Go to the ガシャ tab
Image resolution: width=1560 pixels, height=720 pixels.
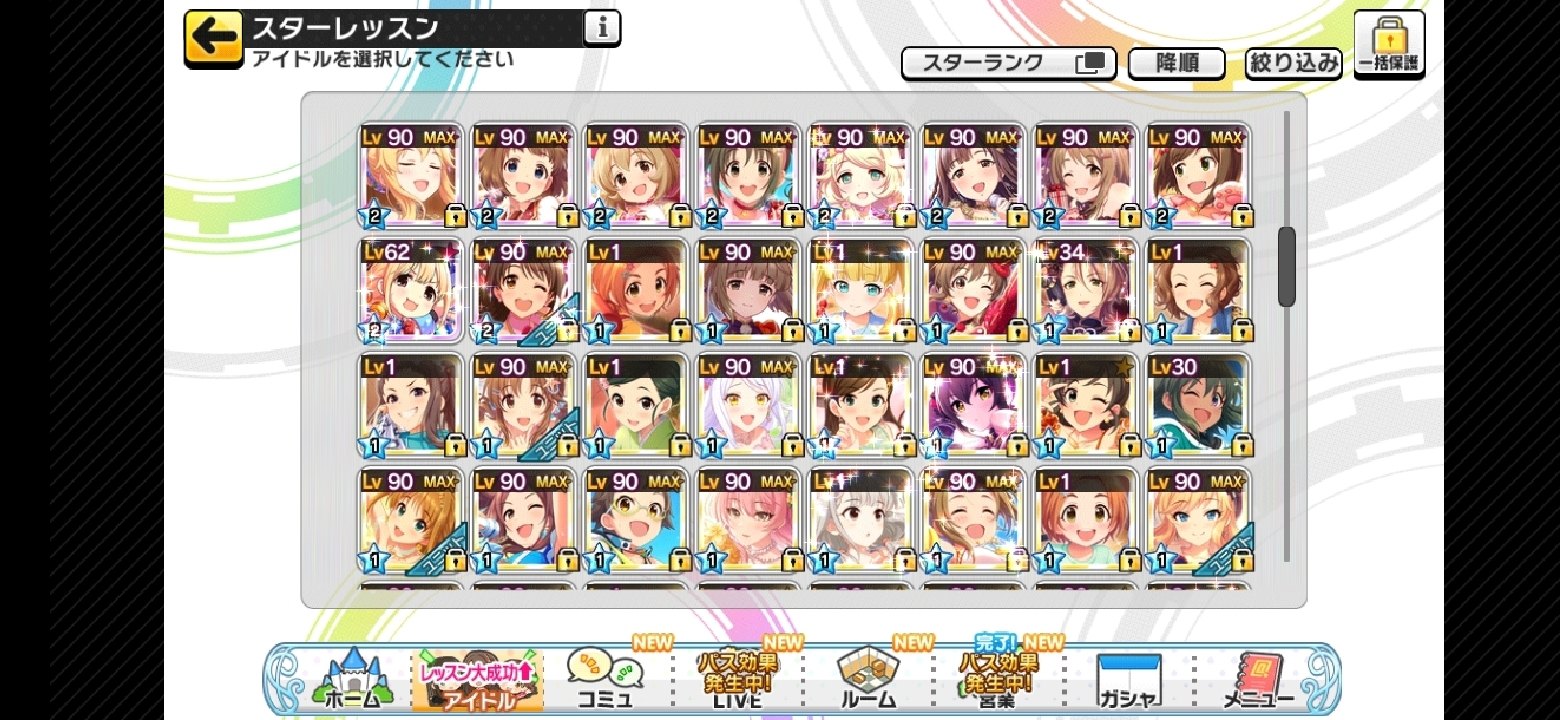coord(1128,680)
